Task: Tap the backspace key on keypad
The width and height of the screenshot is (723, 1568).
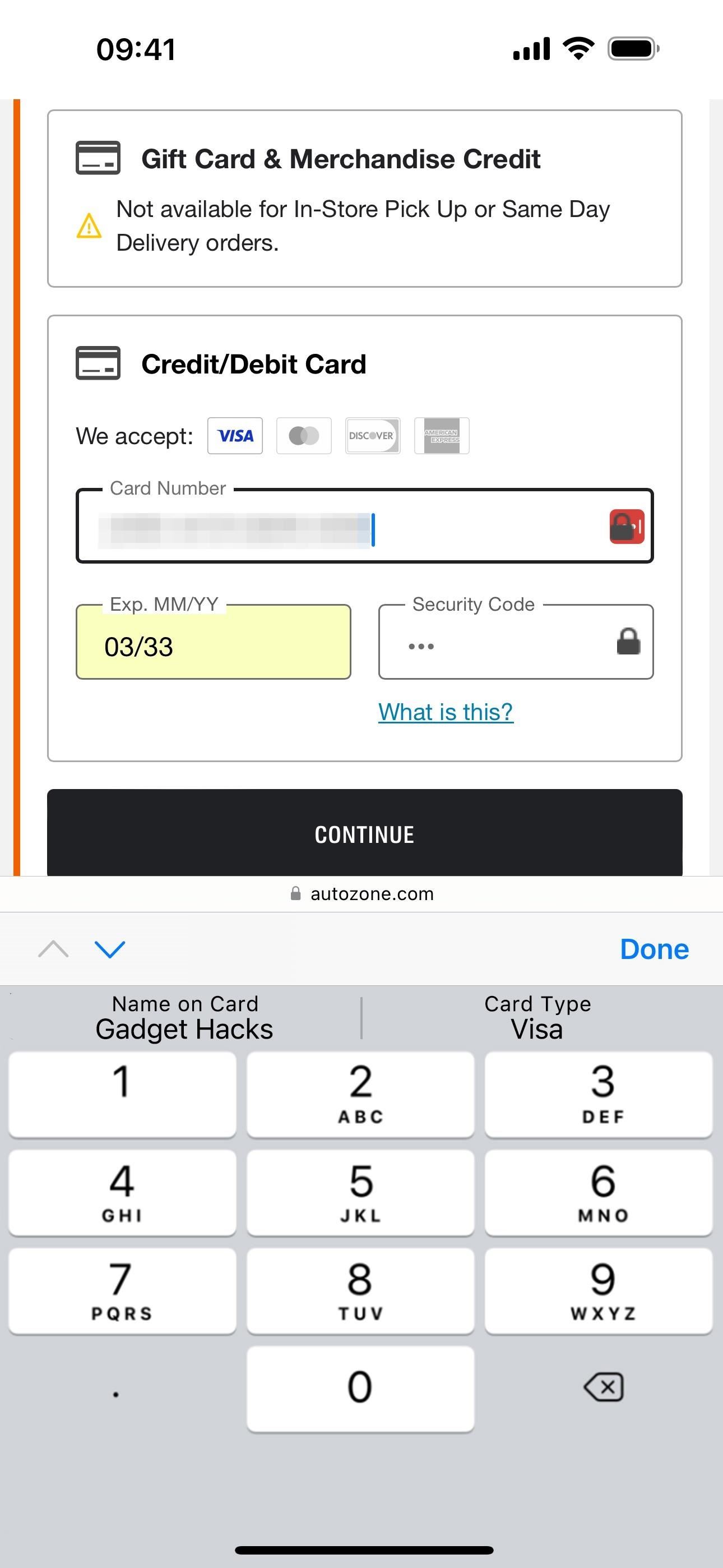Action: pos(602,1388)
